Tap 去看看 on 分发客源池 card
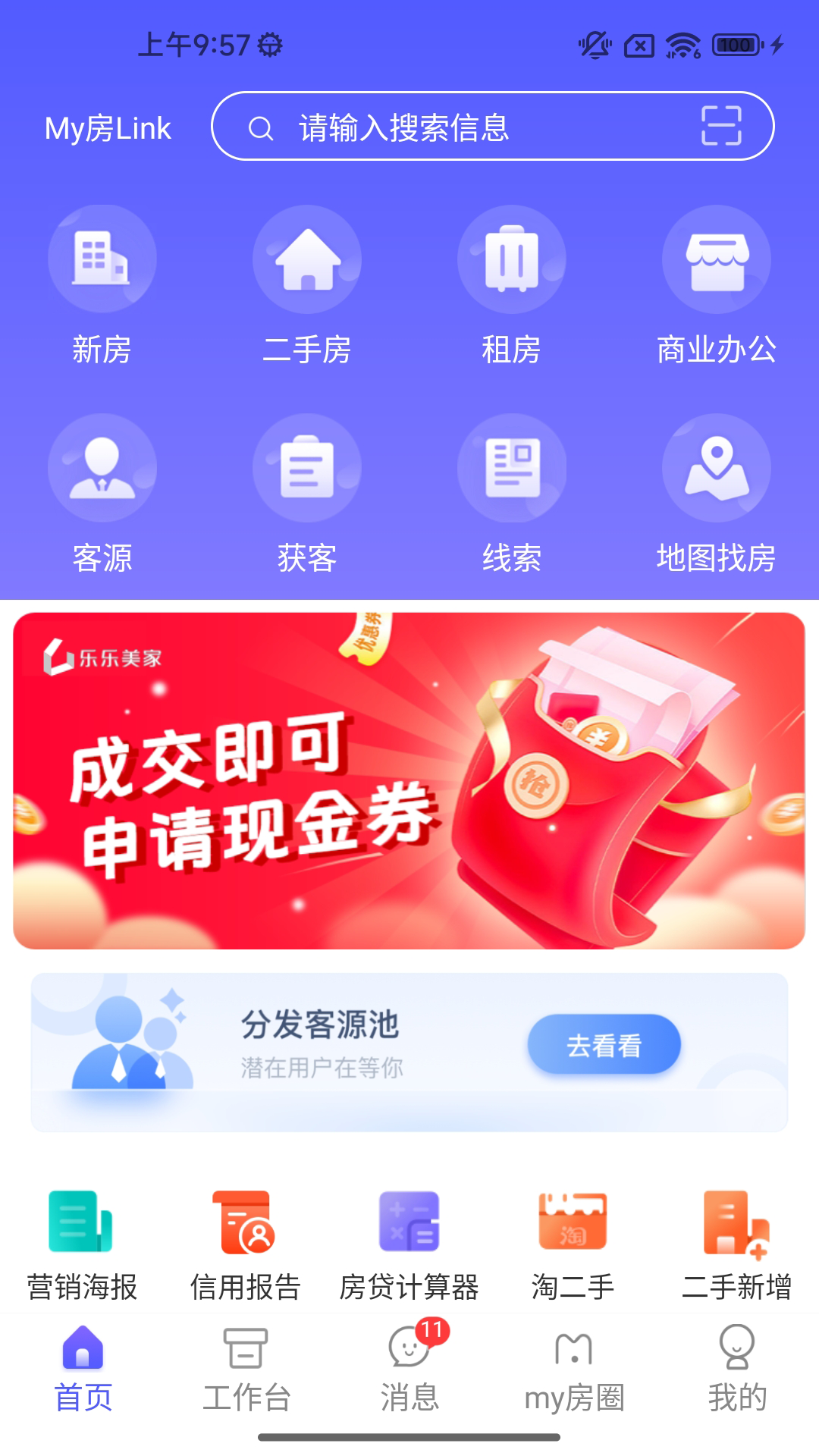Image resolution: width=819 pixels, height=1456 pixels. [x=604, y=1044]
